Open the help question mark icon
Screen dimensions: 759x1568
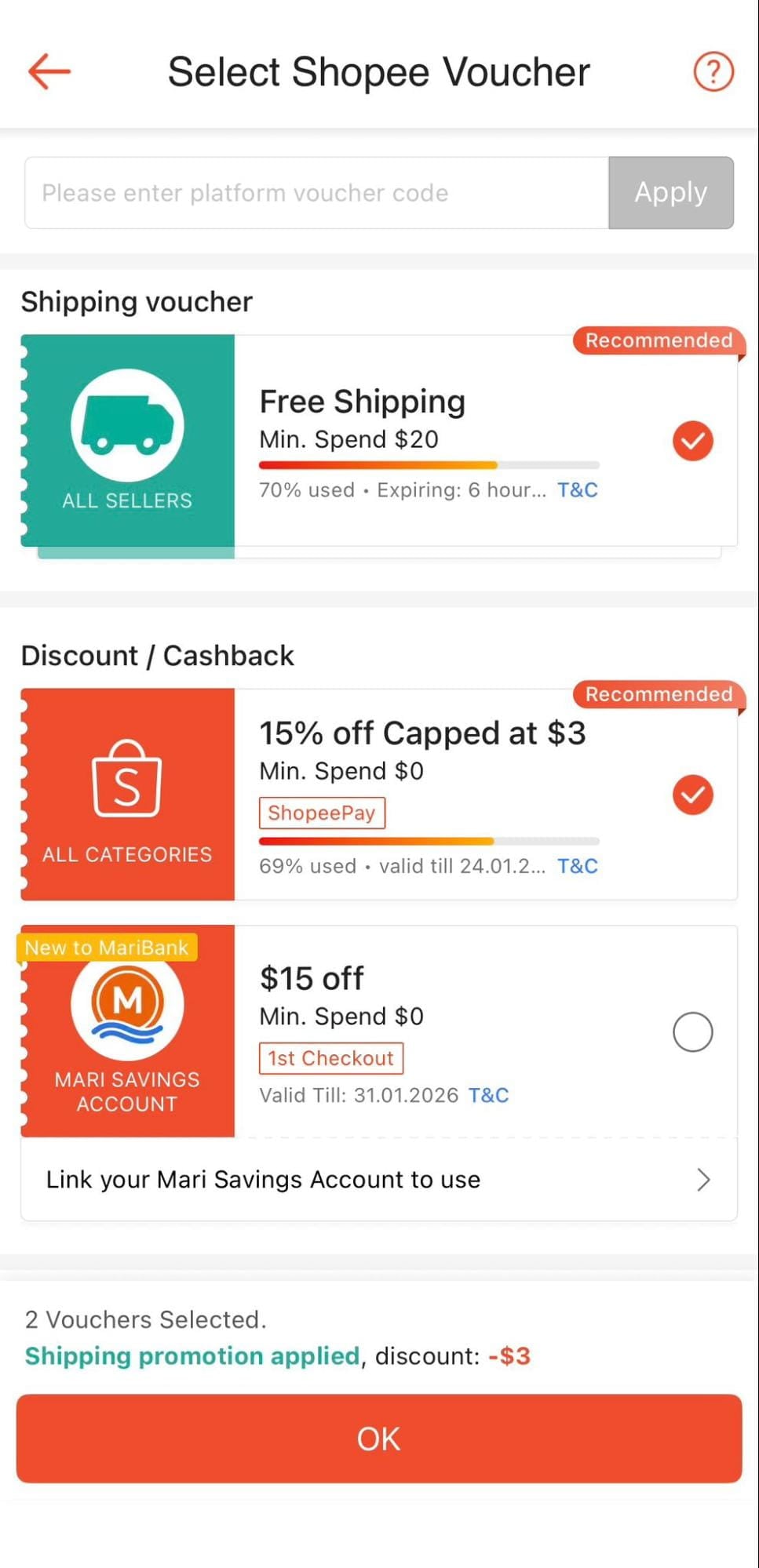[713, 72]
